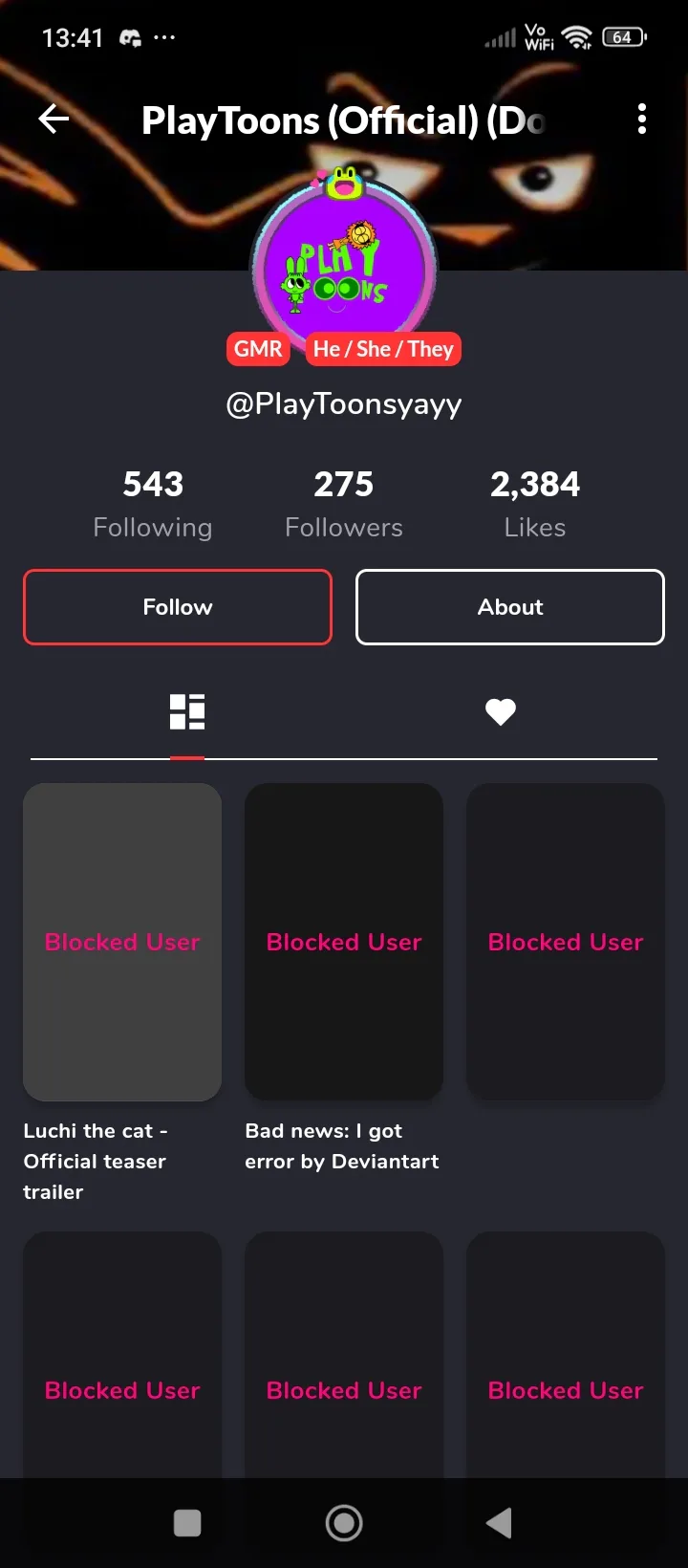Tap the system home button
This screenshot has height=1568, width=688.
tap(344, 1523)
